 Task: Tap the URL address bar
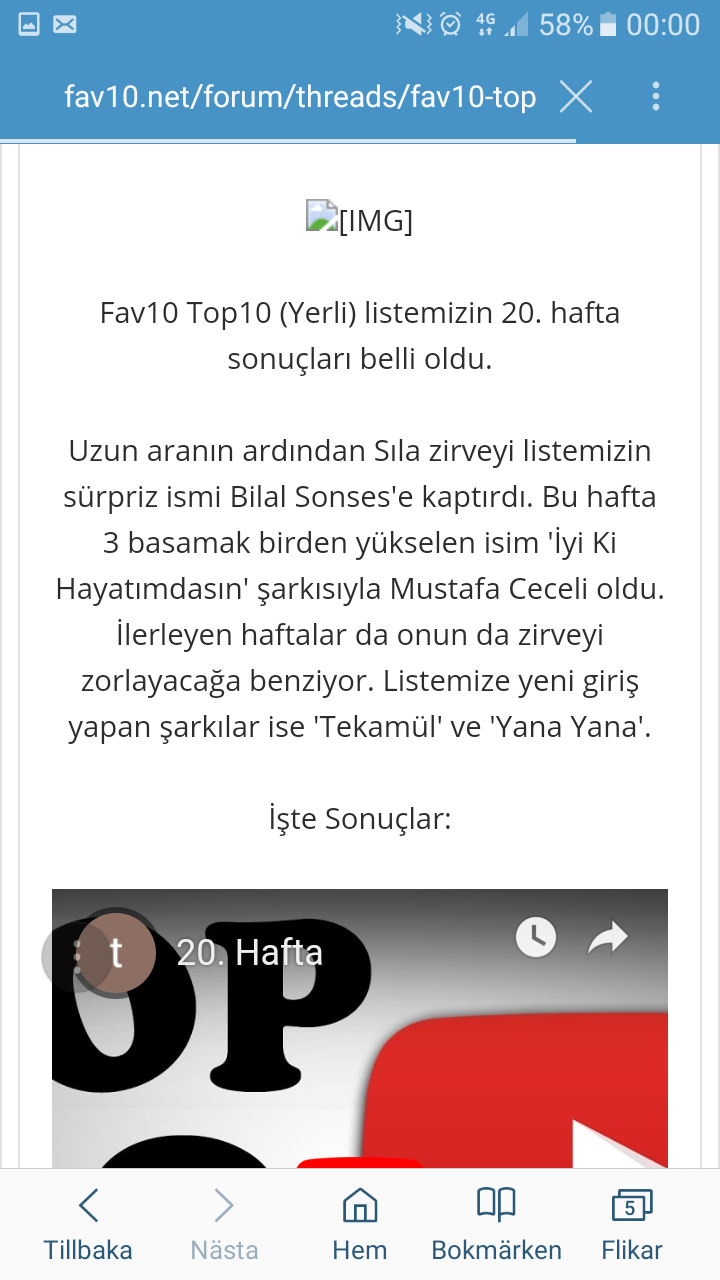point(299,97)
